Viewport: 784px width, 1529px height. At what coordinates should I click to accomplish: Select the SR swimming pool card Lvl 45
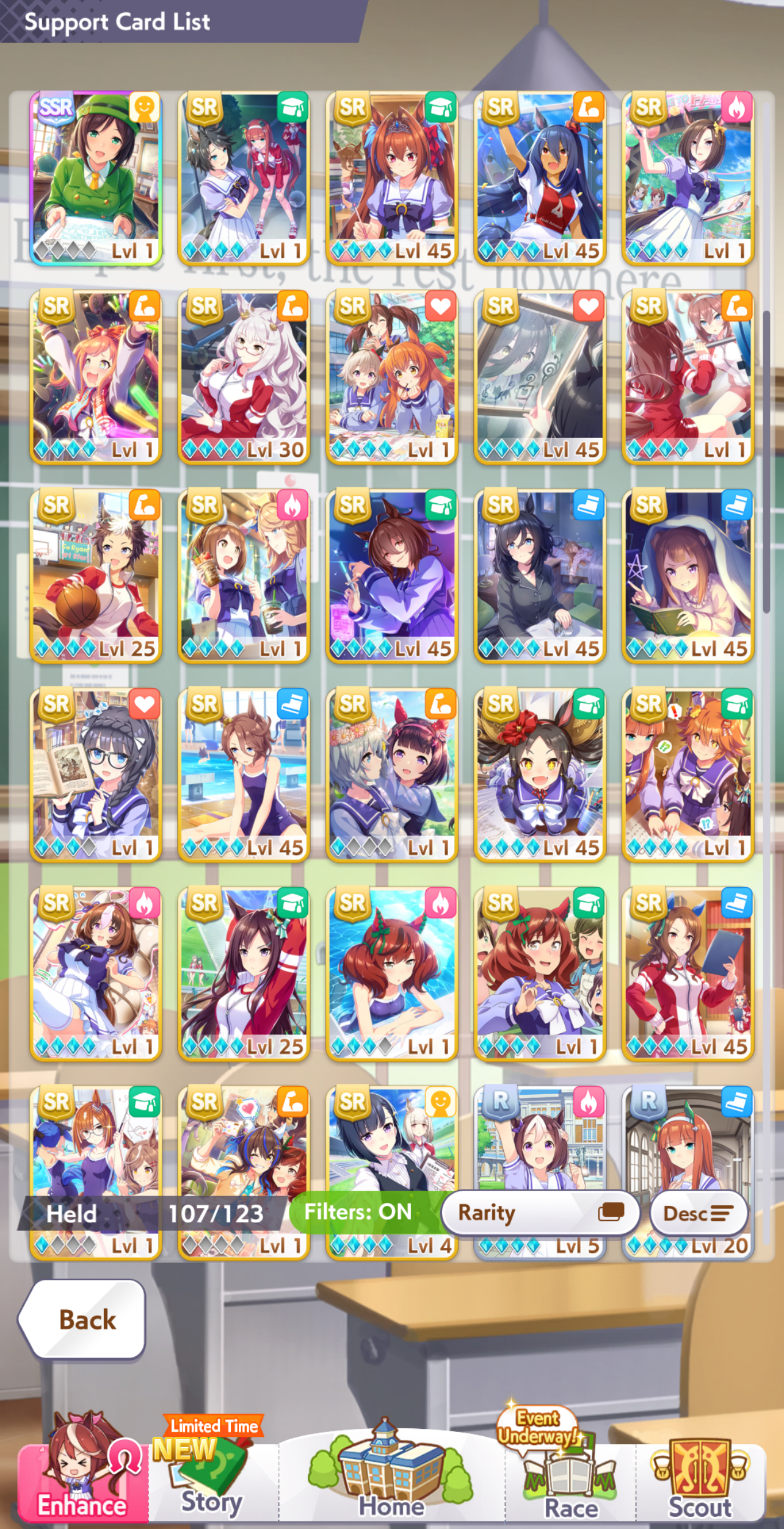tap(244, 774)
